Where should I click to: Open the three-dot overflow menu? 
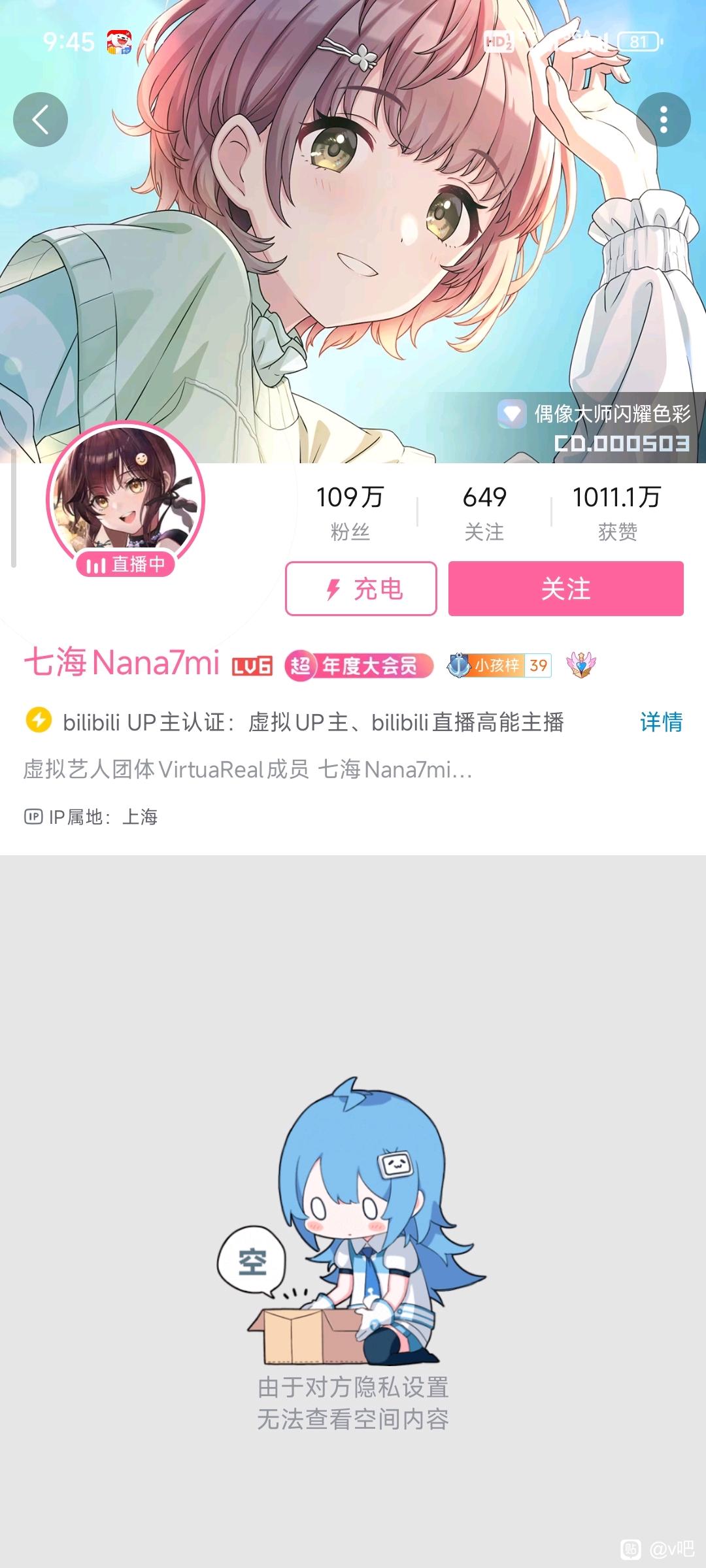[663, 120]
